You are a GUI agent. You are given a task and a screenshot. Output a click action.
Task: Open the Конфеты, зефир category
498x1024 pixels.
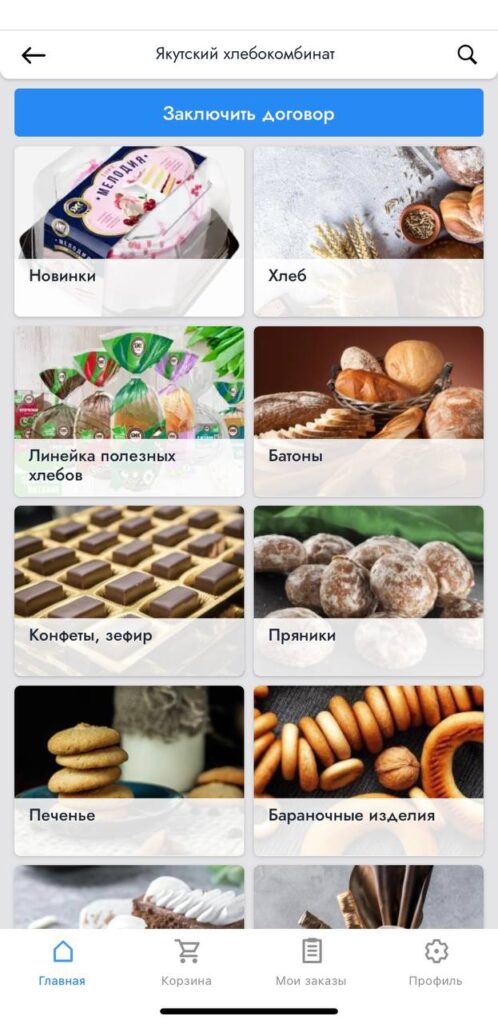point(129,591)
